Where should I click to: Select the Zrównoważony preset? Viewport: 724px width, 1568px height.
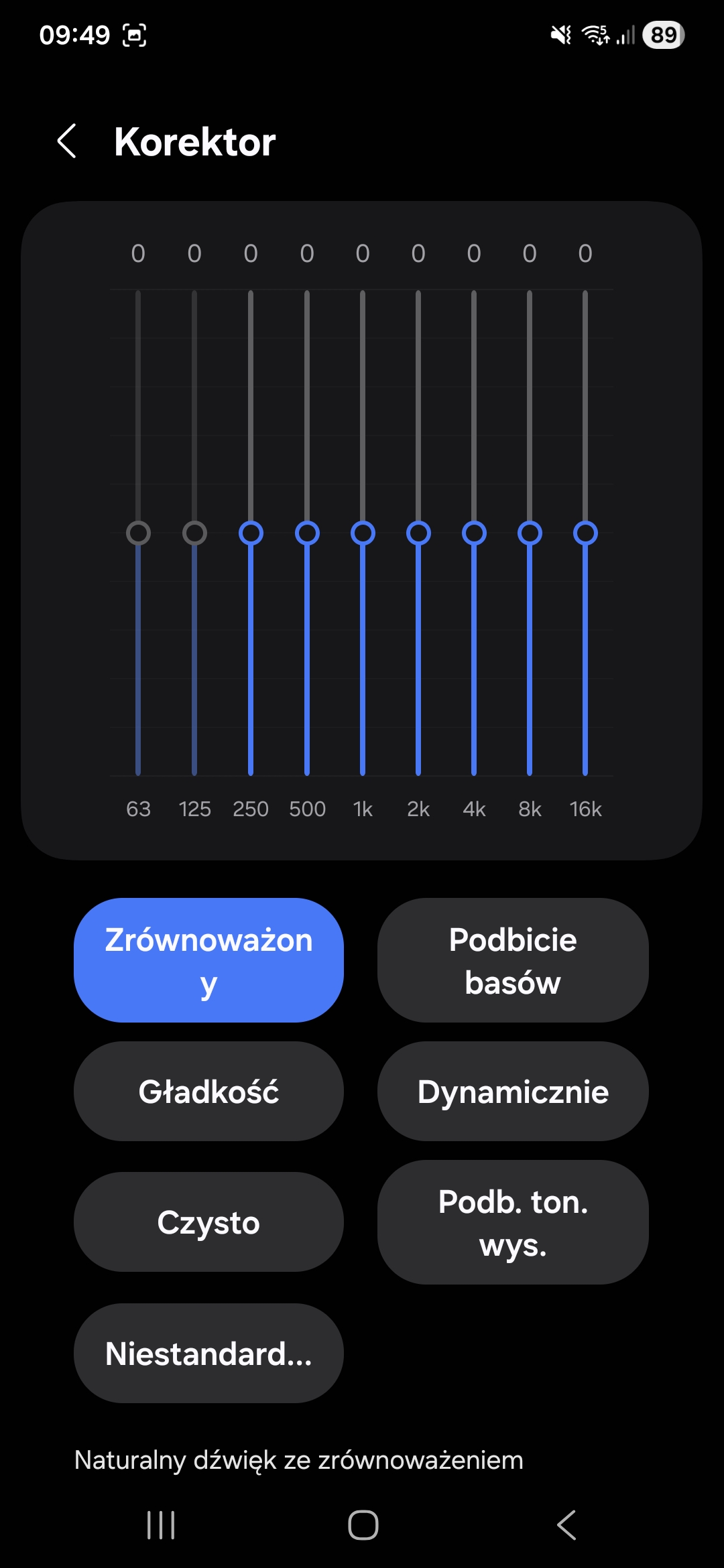208,960
